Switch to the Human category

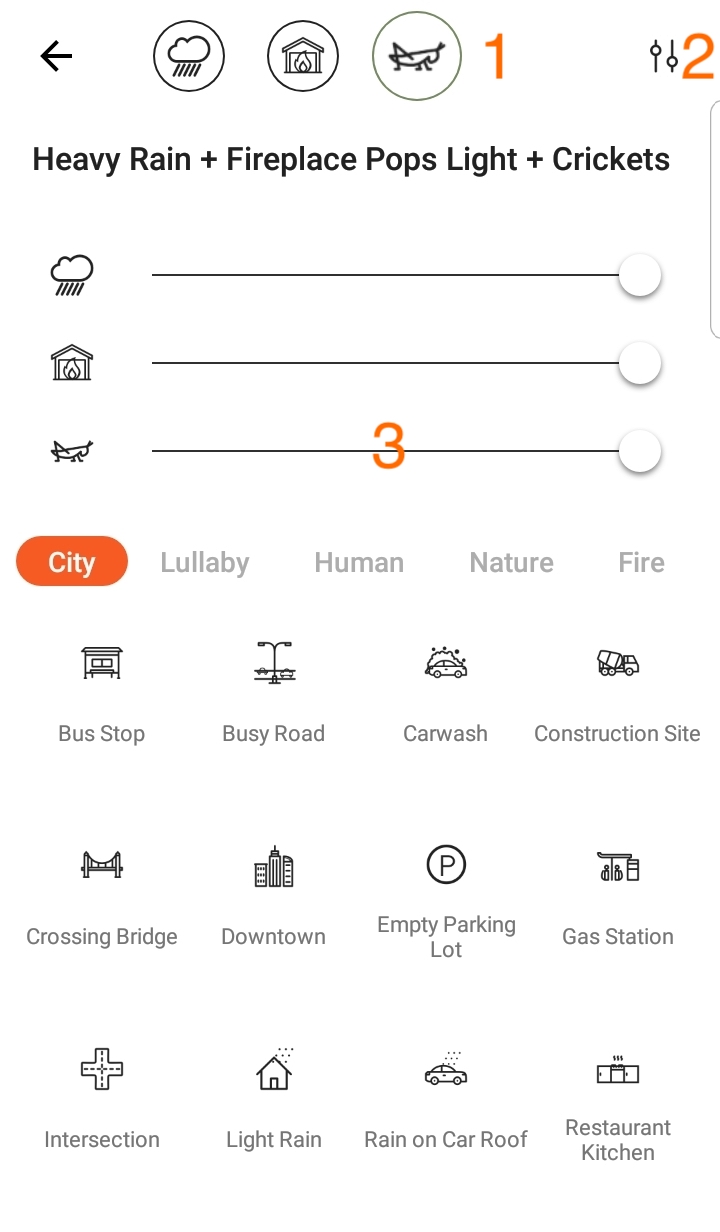pyautogui.click(x=359, y=563)
